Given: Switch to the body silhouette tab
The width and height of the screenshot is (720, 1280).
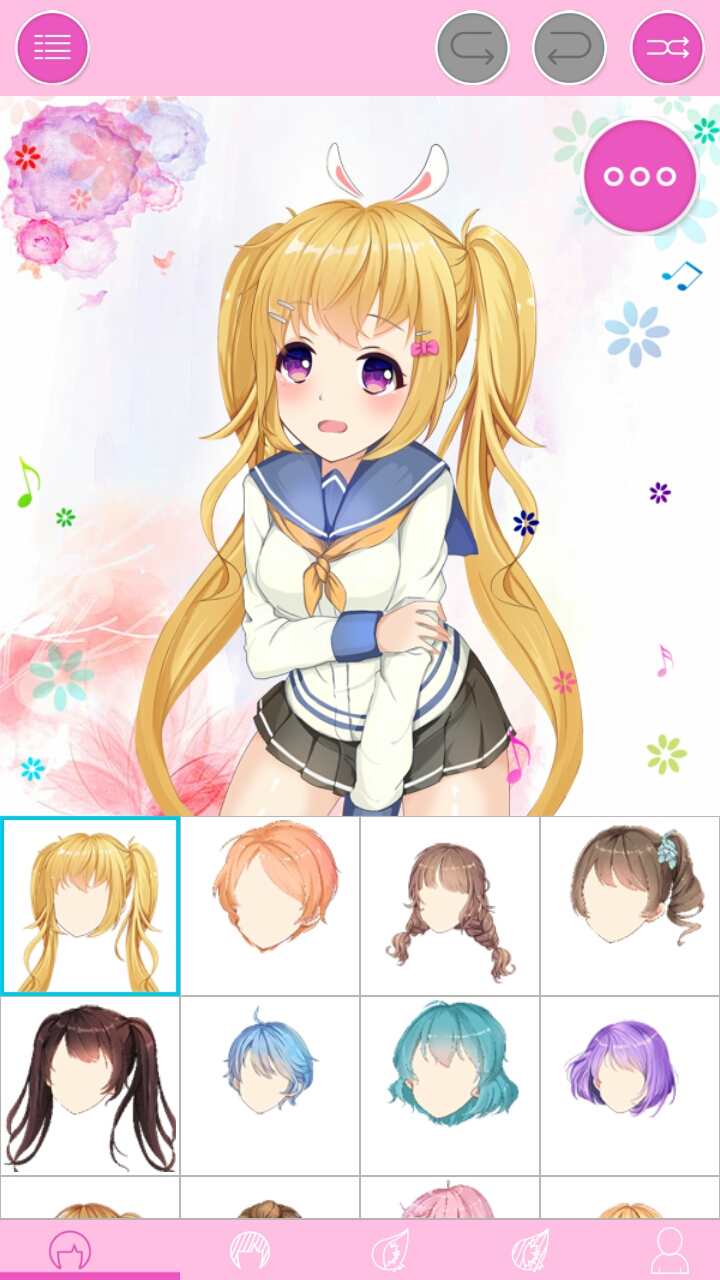Looking at the screenshot, I should pos(669,1250).
